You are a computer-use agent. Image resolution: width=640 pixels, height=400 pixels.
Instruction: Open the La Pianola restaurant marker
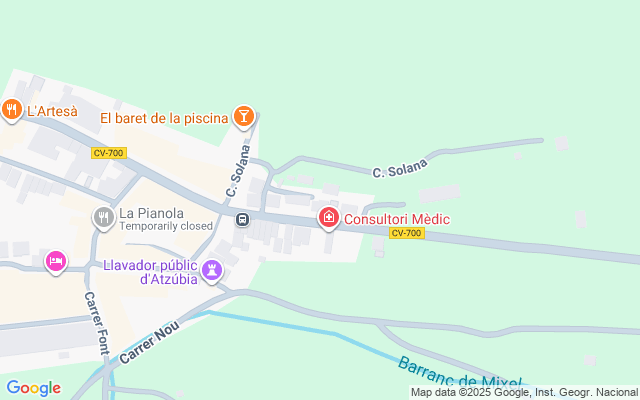[x=103, y=217]
